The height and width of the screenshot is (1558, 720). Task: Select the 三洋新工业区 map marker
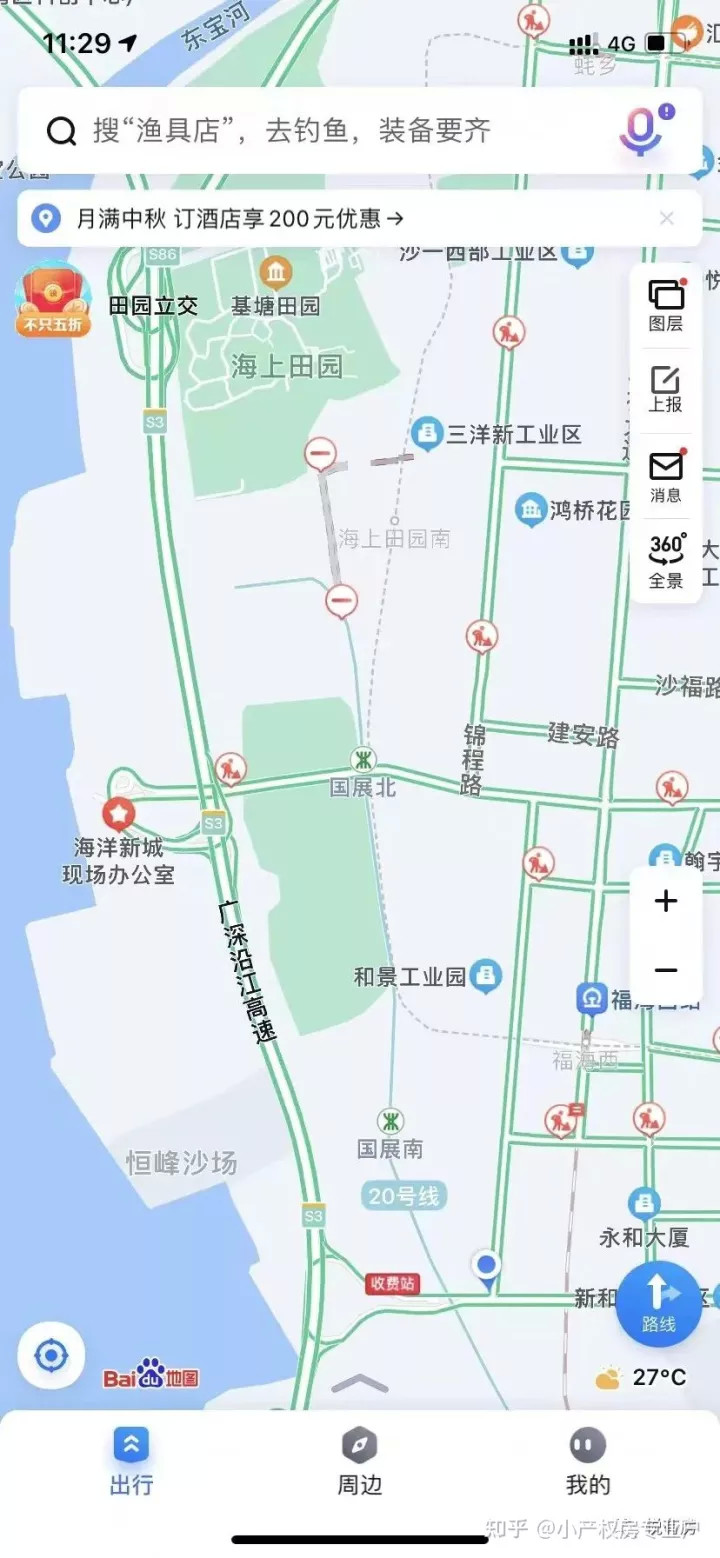click(x=427, y=434)
